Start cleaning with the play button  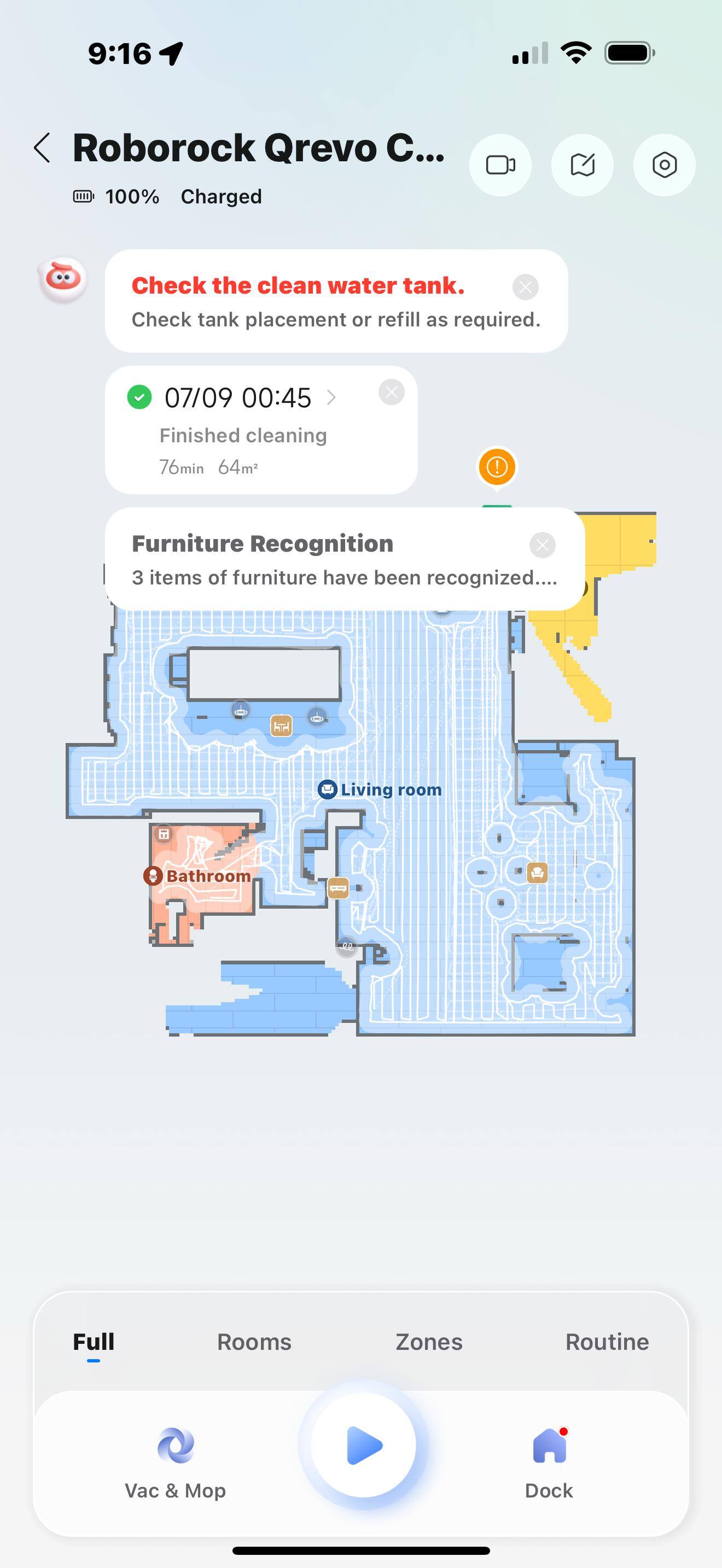(x=363, y=1445)
